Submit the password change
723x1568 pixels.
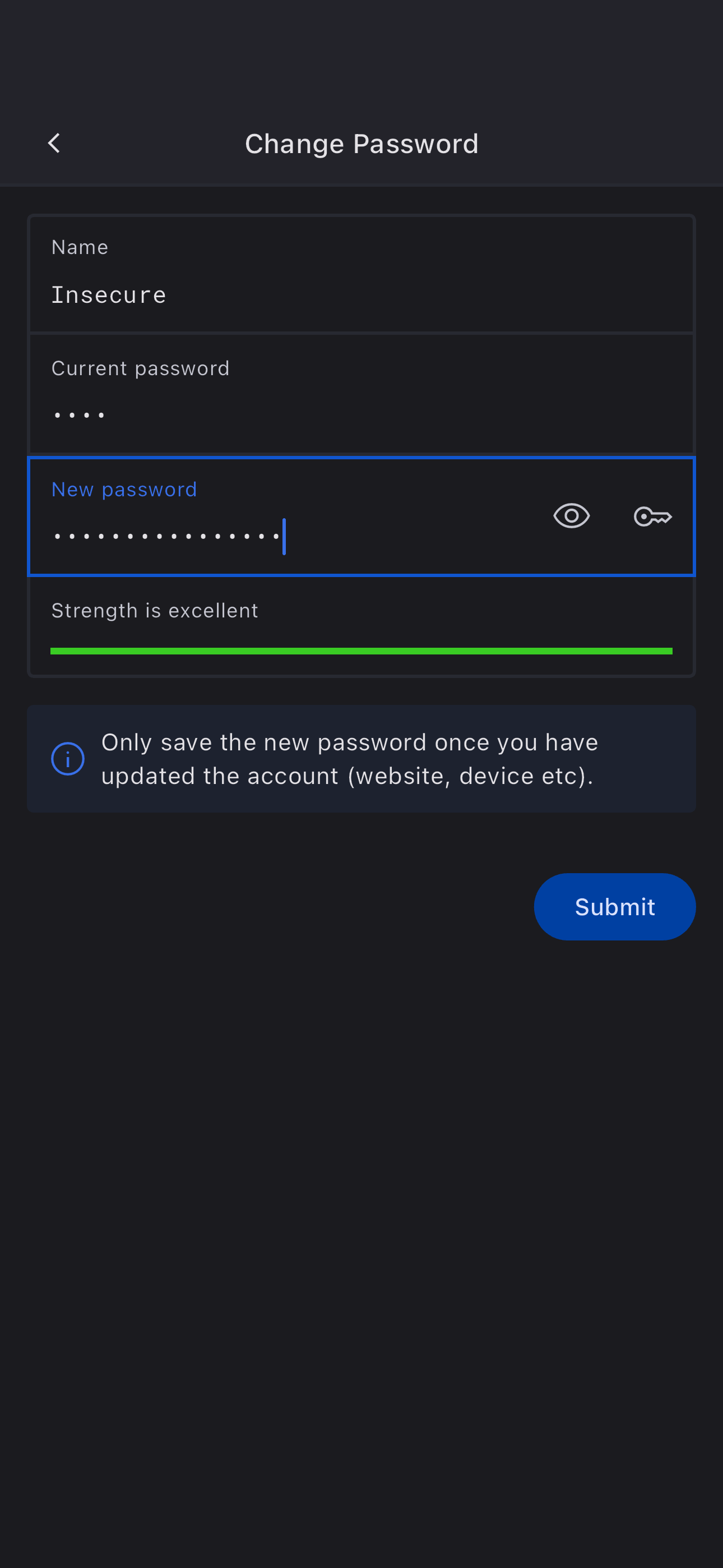pos(614,906)
